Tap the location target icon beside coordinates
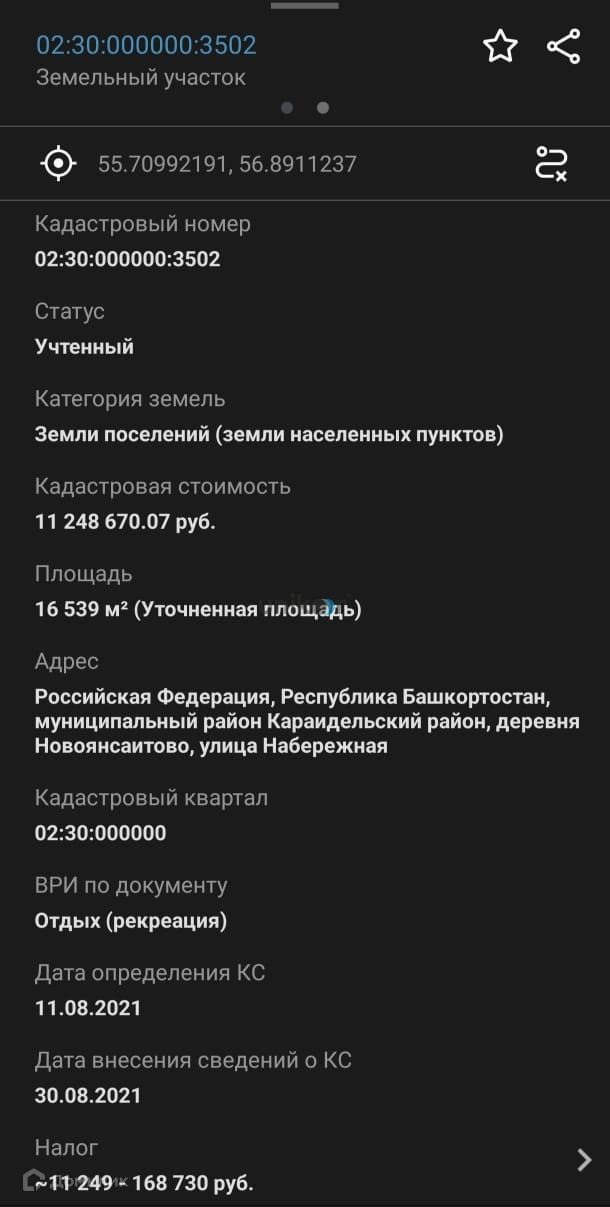This screenshot has width=610, height=1207. [59, 163]
